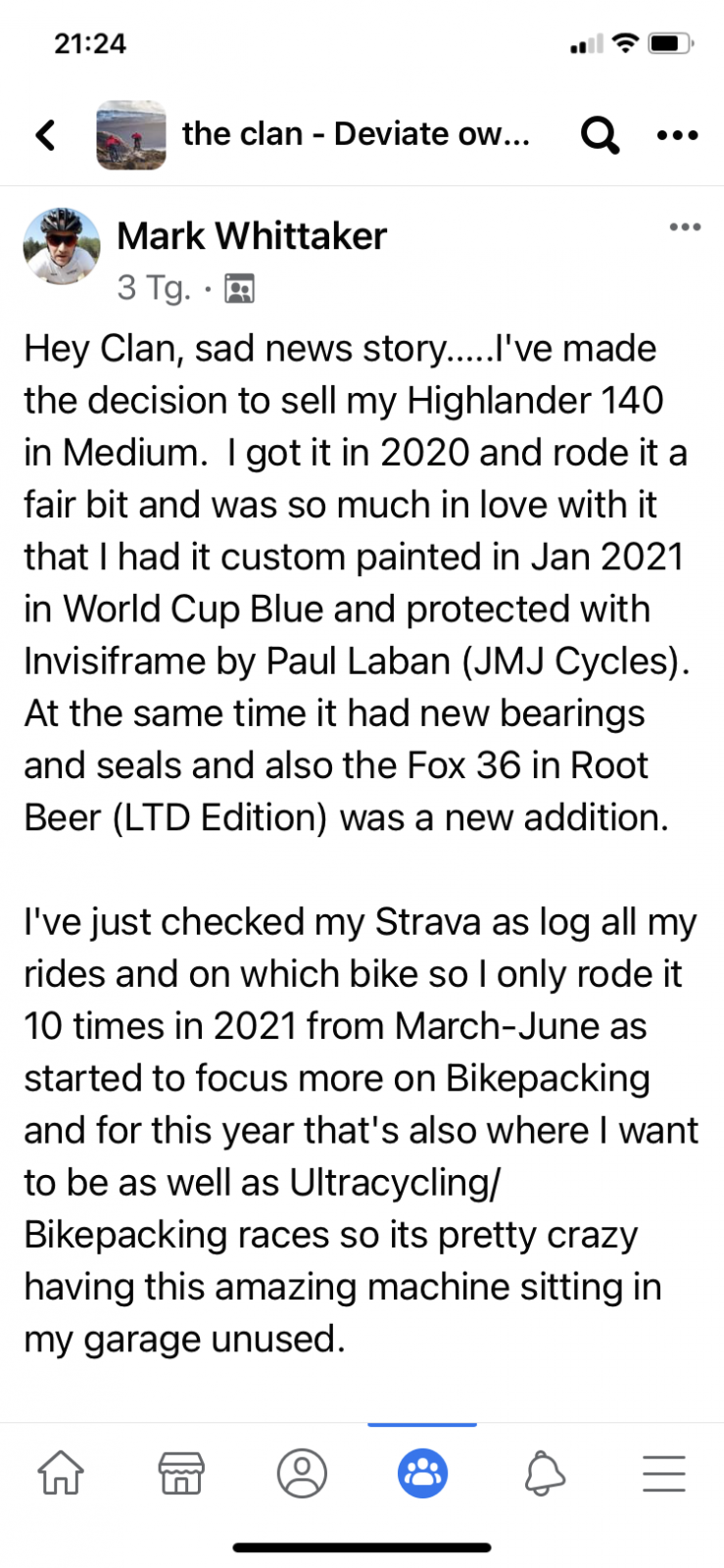
Task: Open the hamburger menu tab
Action: point(663,1473)
